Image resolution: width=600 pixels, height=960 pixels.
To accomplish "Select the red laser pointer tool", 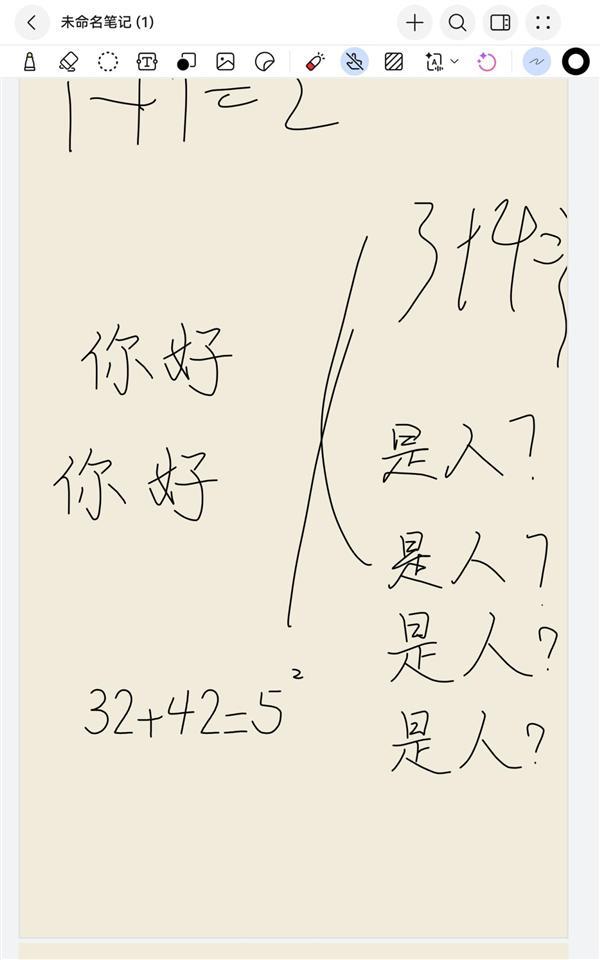I will click(x=315, y=62).
